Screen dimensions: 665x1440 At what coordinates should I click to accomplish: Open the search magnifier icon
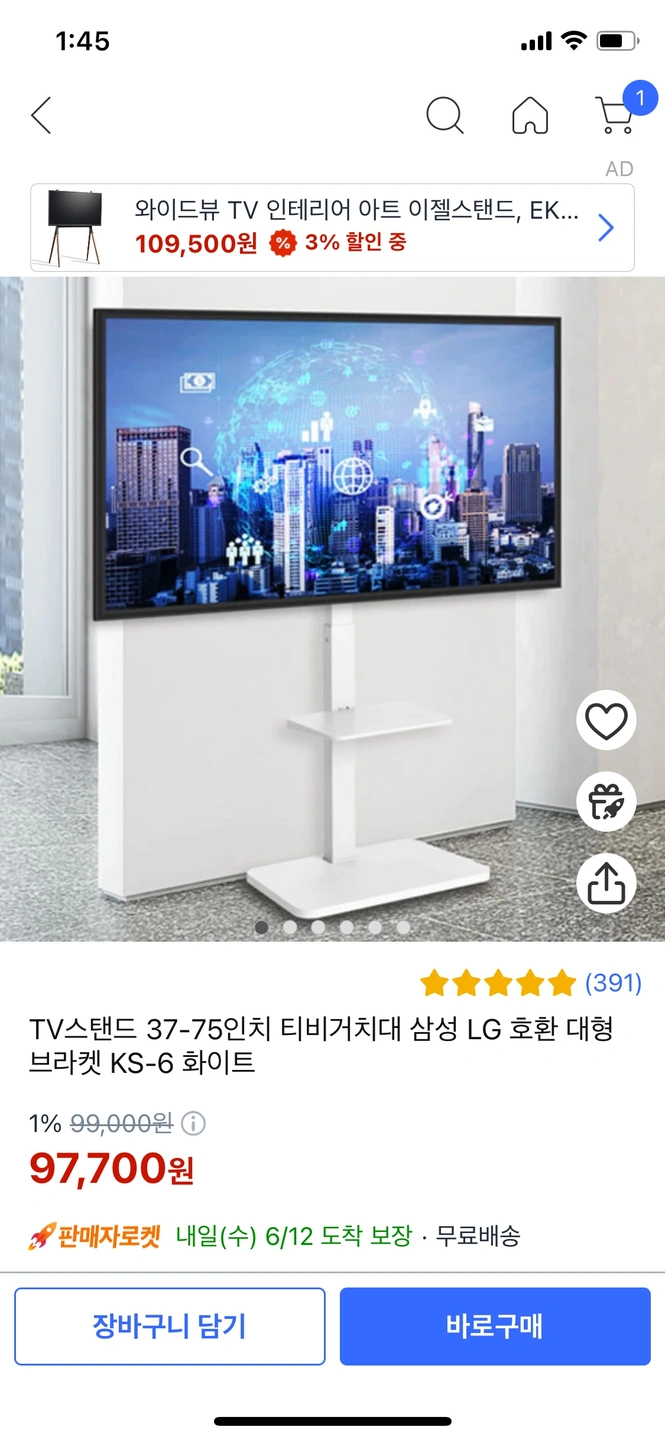445,116
